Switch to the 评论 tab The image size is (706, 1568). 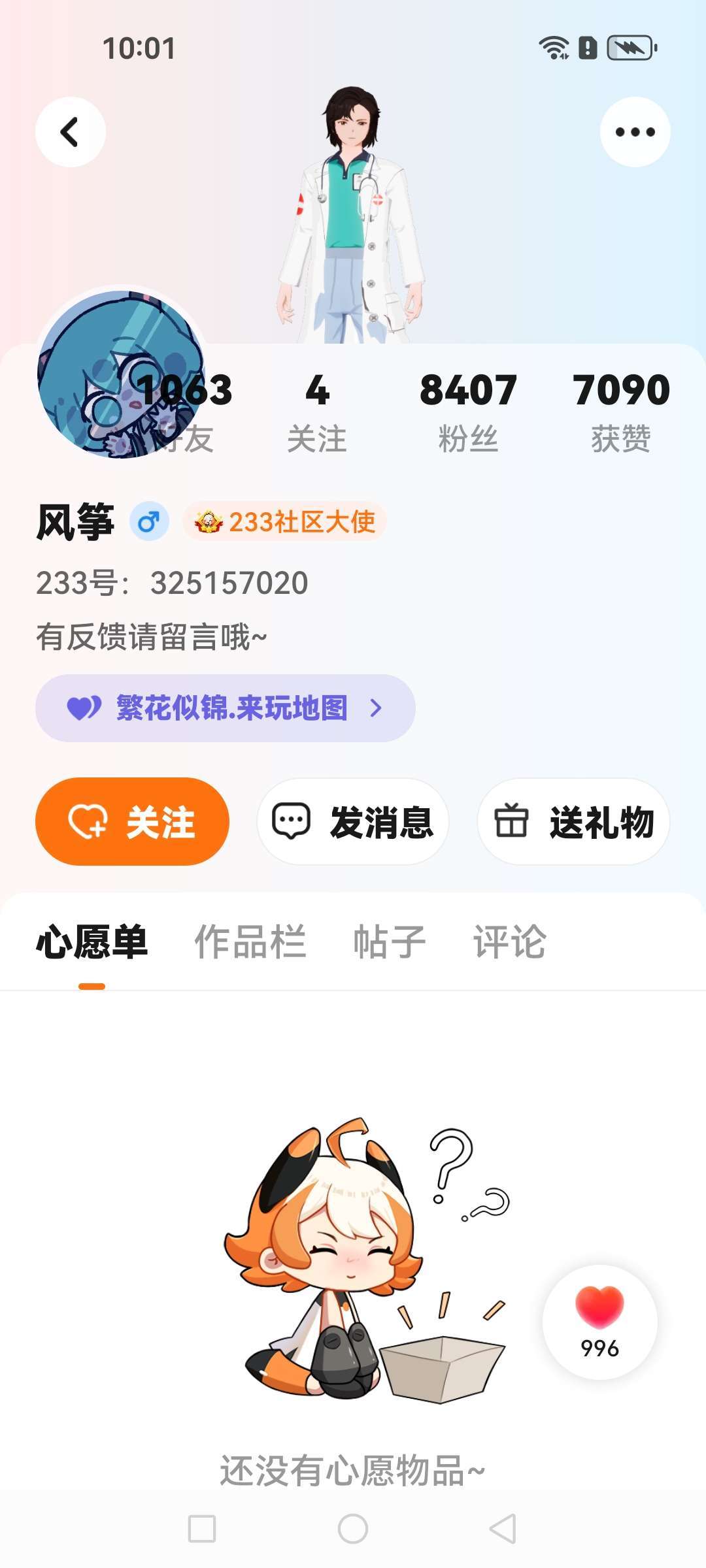click(x=509, y=941)
